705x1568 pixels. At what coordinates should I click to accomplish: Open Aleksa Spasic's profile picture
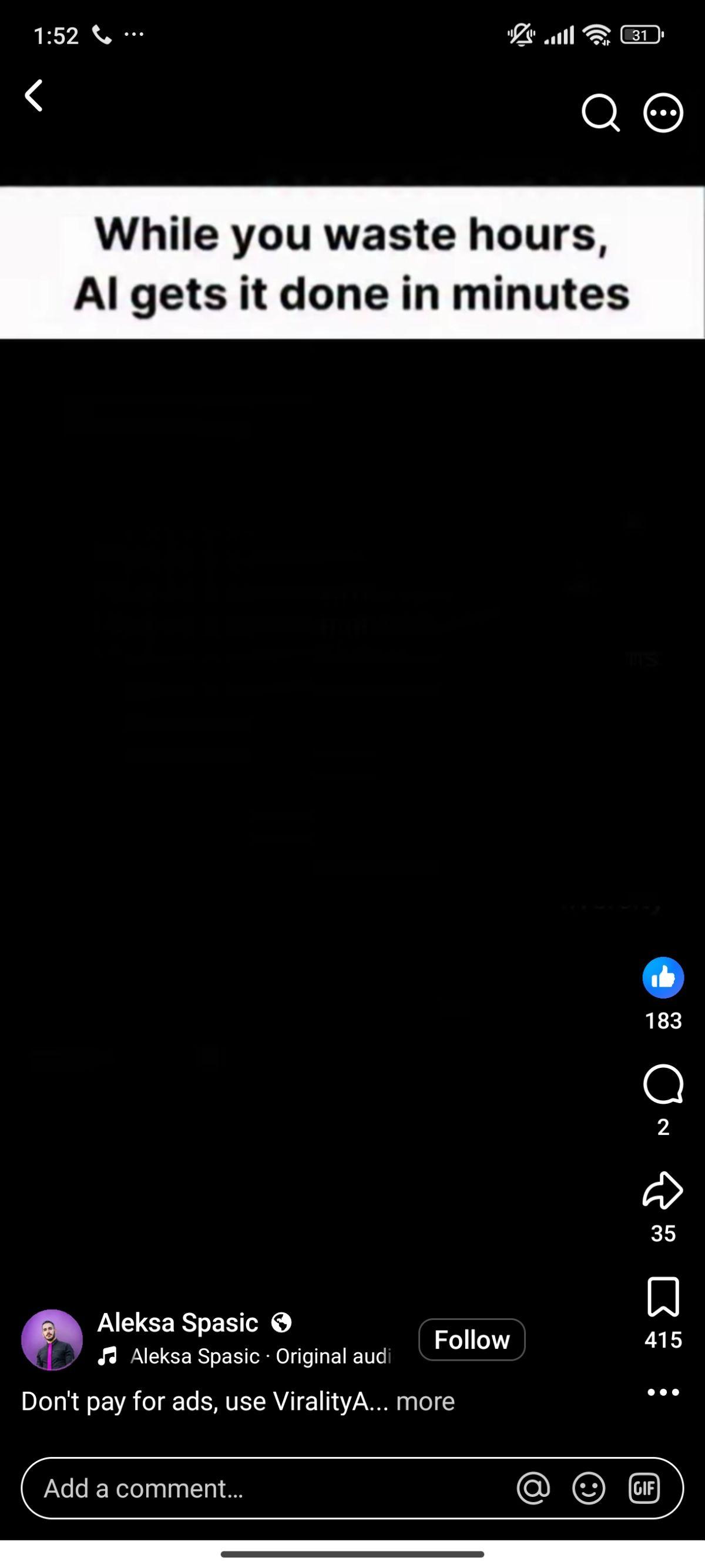(52, 1340)
